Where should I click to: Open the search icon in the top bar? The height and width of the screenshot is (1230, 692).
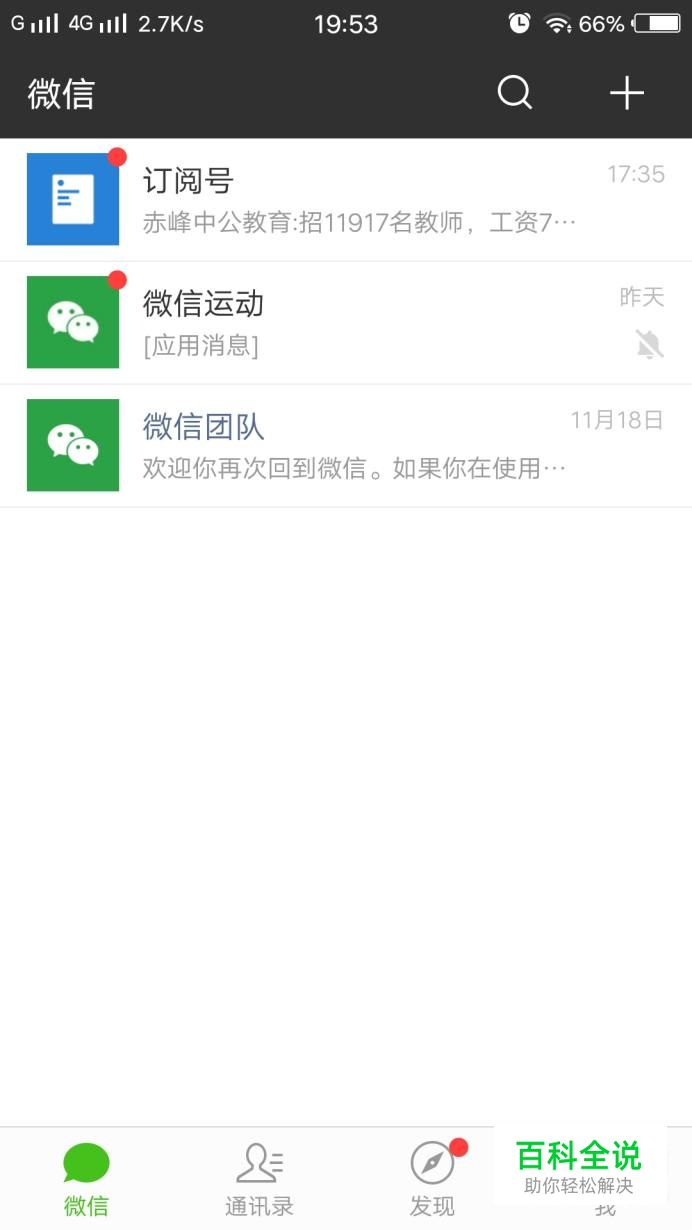pyautogui.click(x=515, y=93)
